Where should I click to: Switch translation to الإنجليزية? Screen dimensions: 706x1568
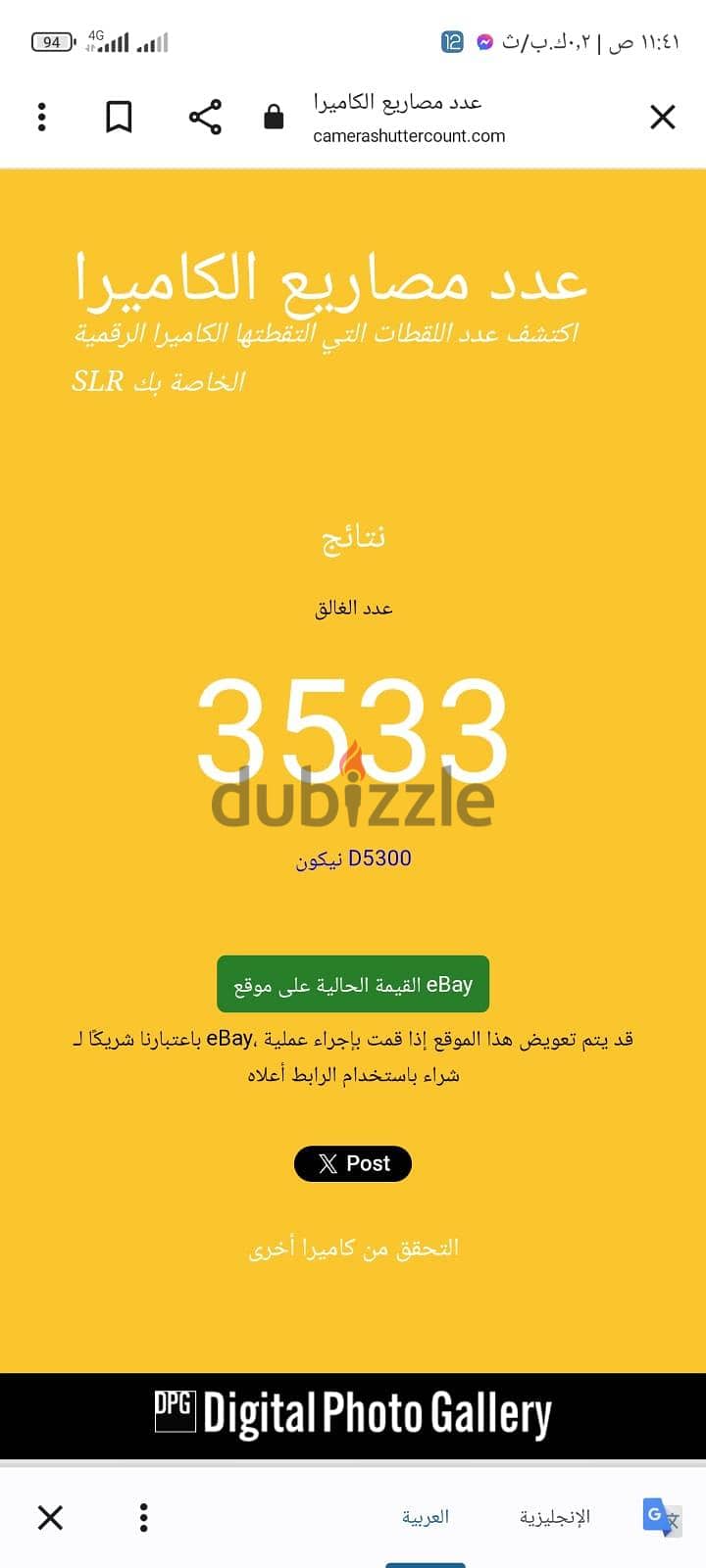tap(555, 1517)
